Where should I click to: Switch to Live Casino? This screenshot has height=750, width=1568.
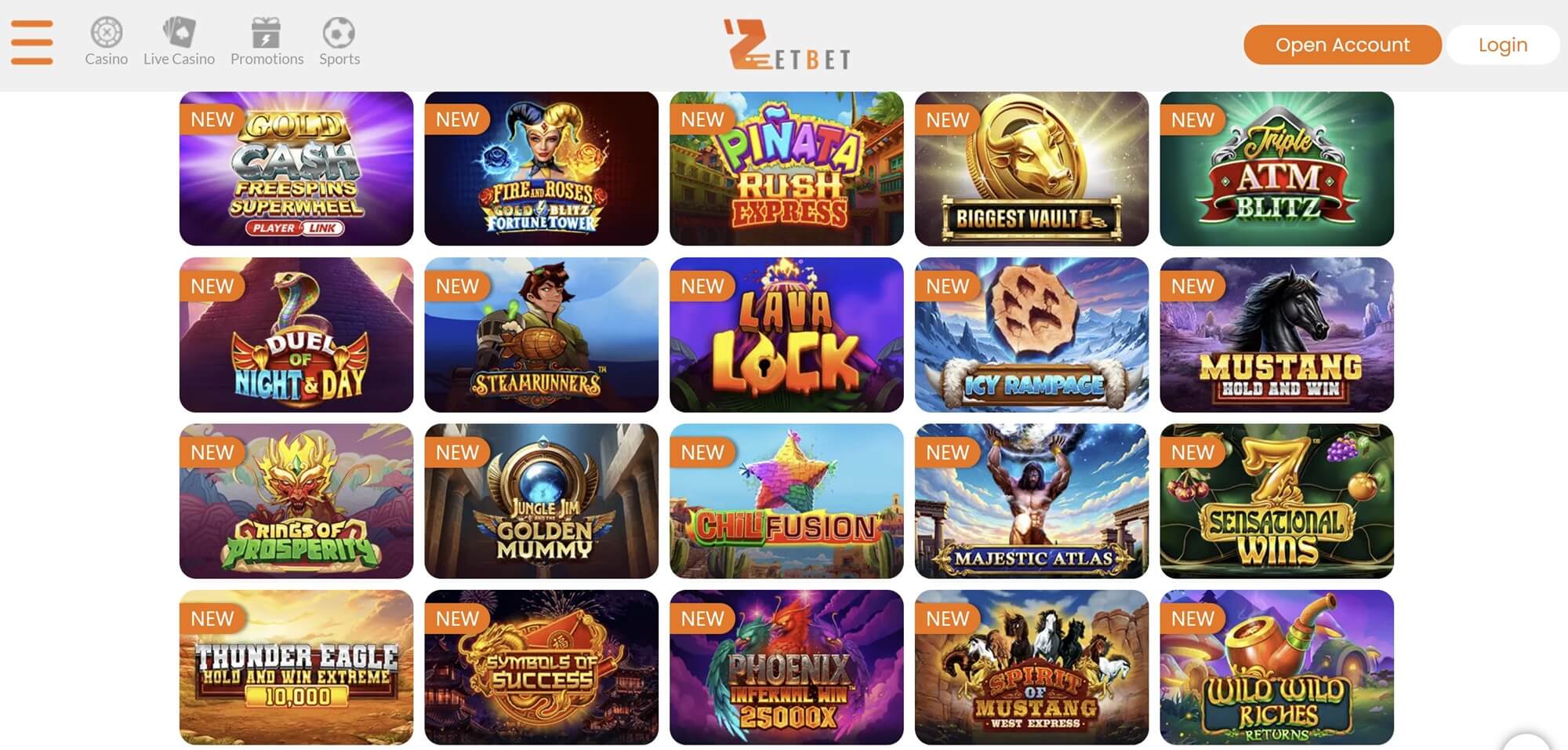click(179, 43)
